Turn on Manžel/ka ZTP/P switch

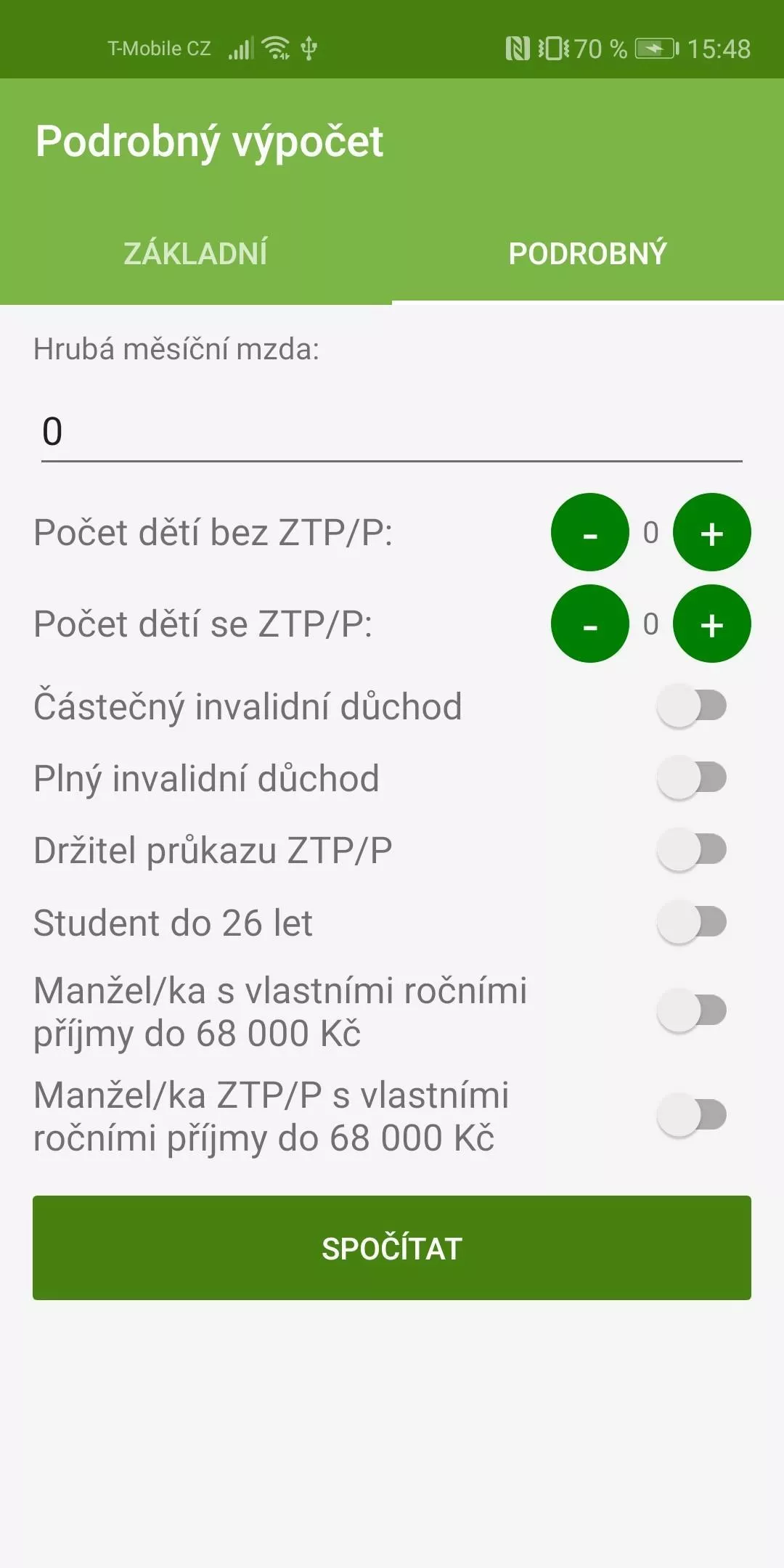(x=692, y=1116)
